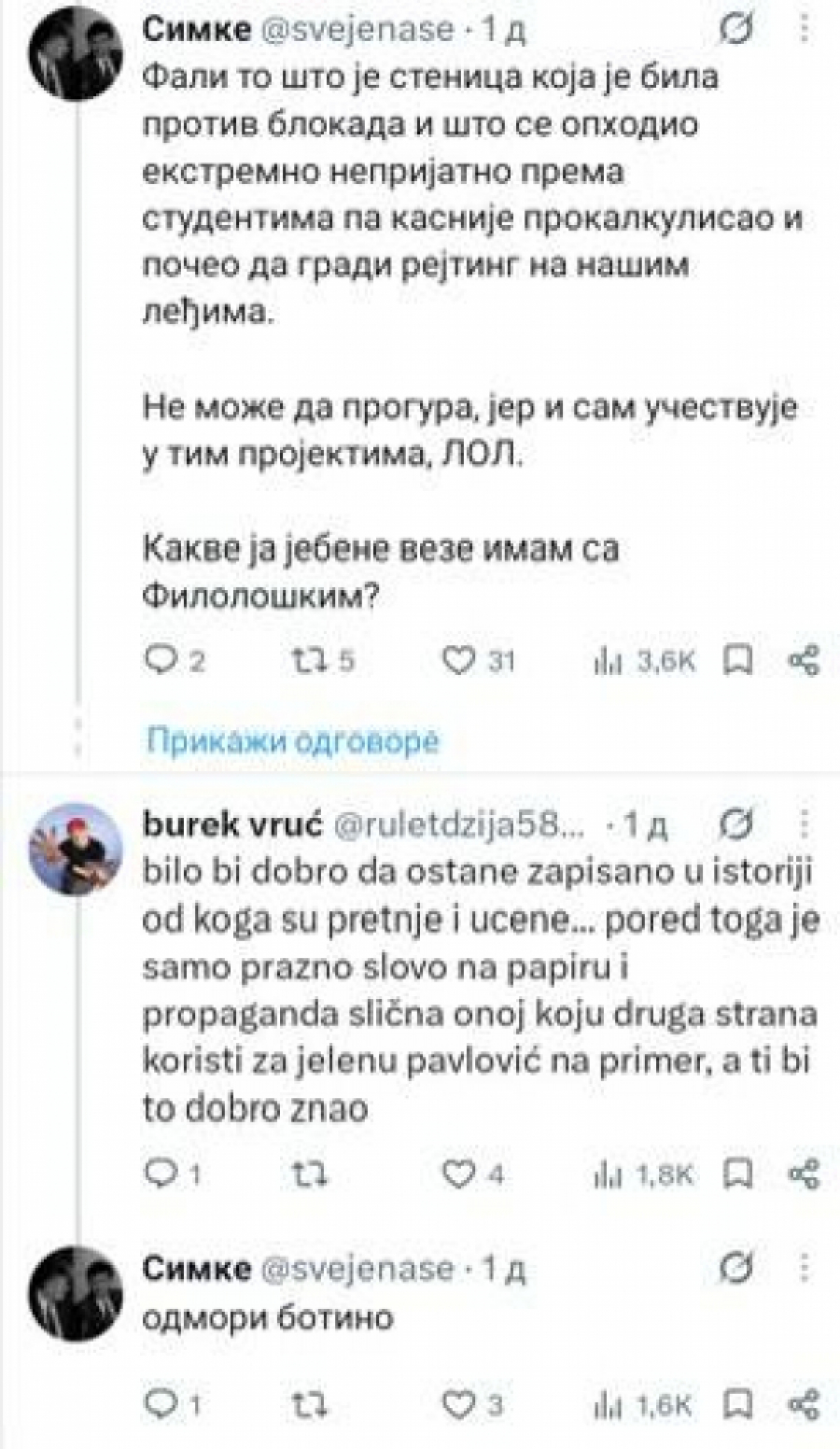Share the 'одмори ботино' tweet
The width and height of the screenshot is (840, 1449).
coord(804,1402)
